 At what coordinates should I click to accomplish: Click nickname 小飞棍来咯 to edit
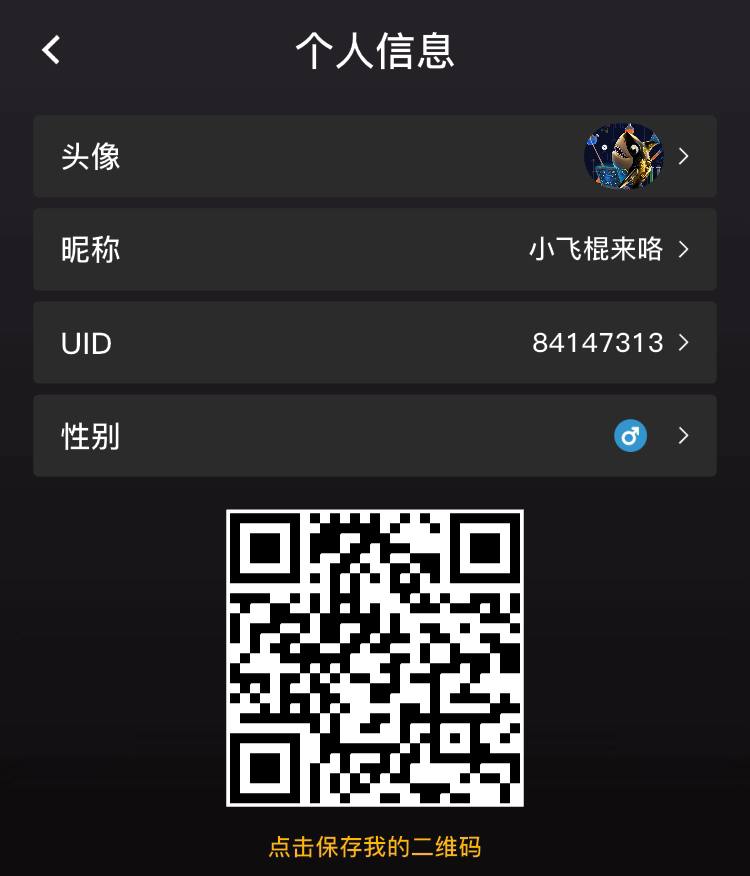click(598, 250)
